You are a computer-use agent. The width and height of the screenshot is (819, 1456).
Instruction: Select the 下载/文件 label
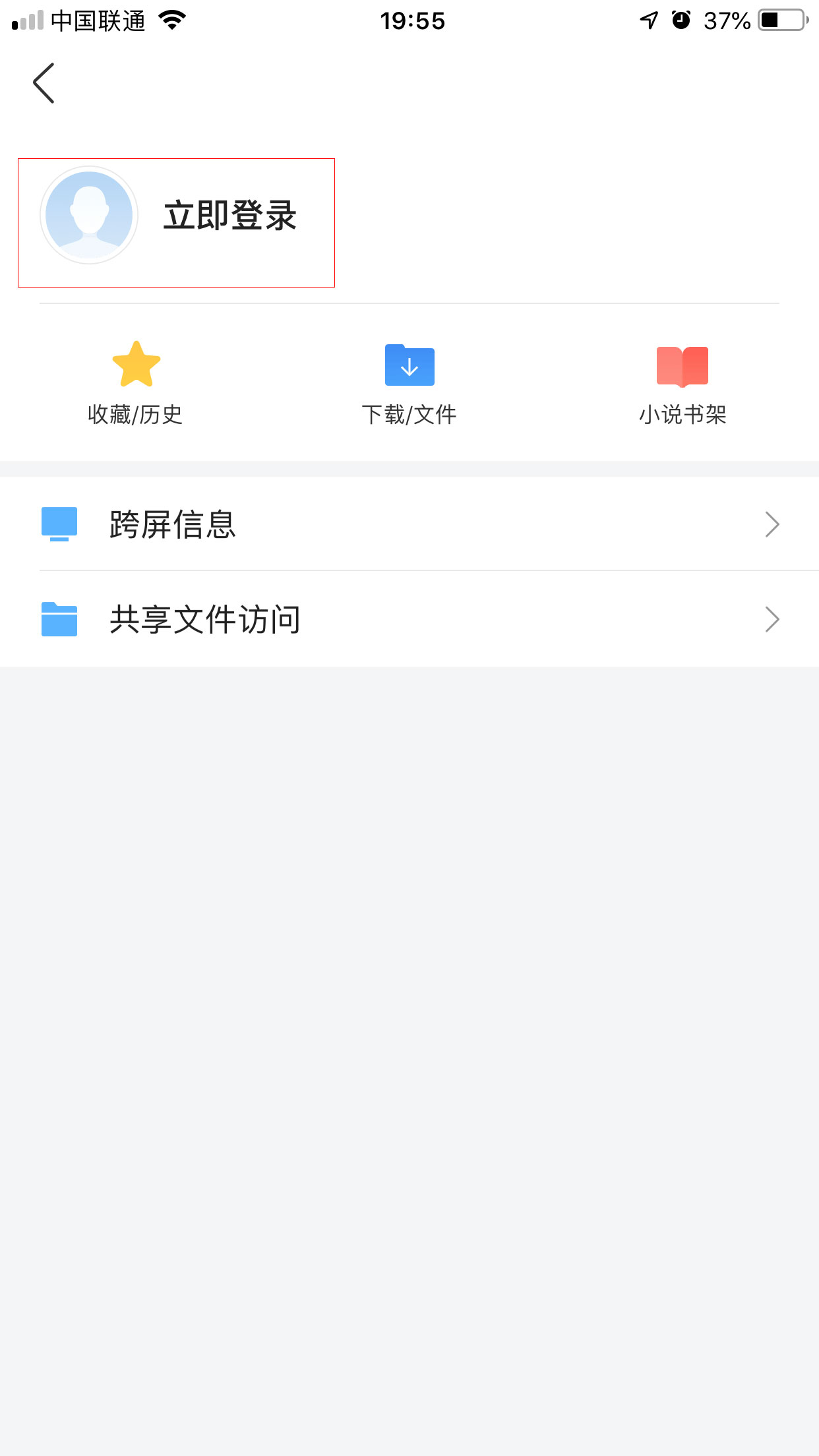[409, 415]
